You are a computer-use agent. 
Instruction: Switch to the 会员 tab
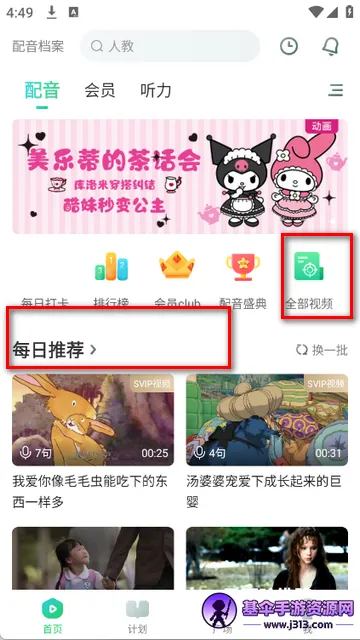[x=100, y=90]
